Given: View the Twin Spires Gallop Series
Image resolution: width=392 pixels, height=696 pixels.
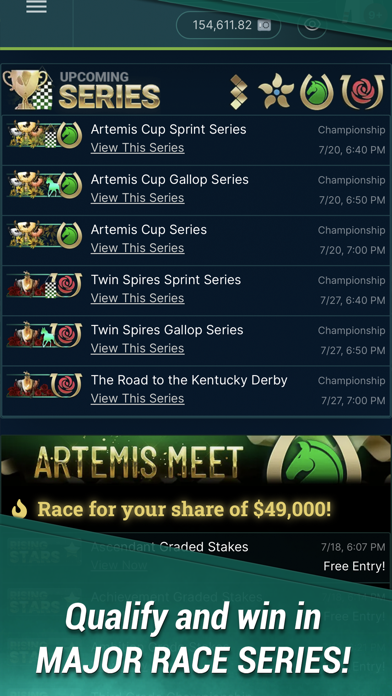Looking at the screenshot, I should click(x=138, y=348).
